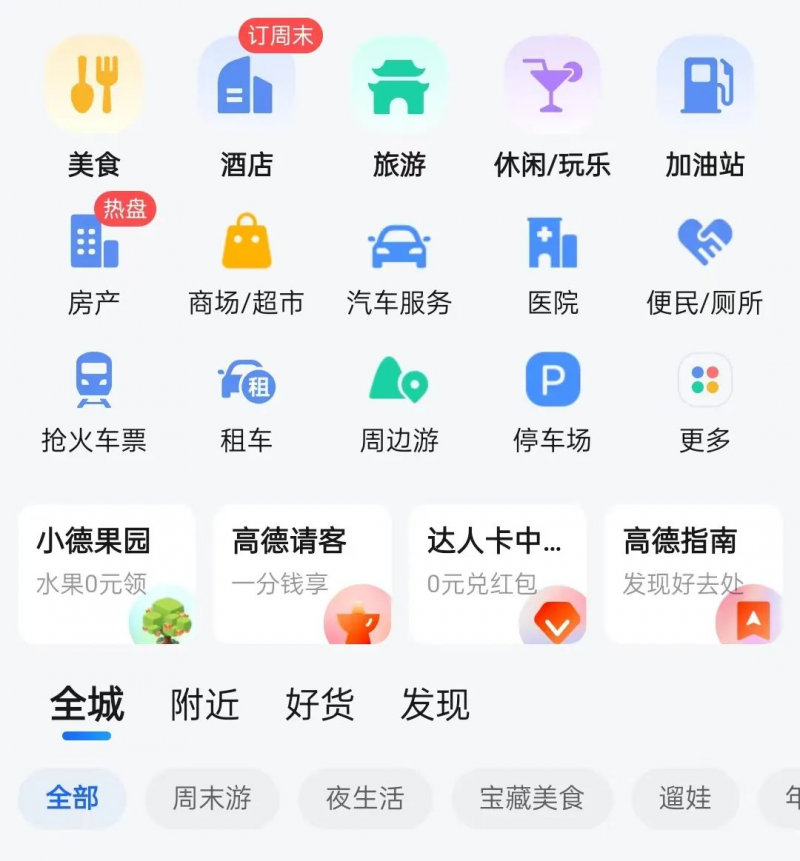This screenshot has height=861, width=800.
Task: Switch to the 发现 tab
Action: 435,705
